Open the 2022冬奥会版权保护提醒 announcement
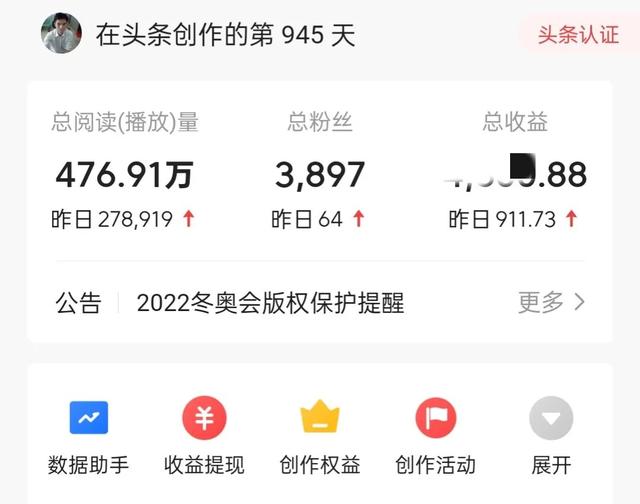Screen dimensions: 640x504 270,303
